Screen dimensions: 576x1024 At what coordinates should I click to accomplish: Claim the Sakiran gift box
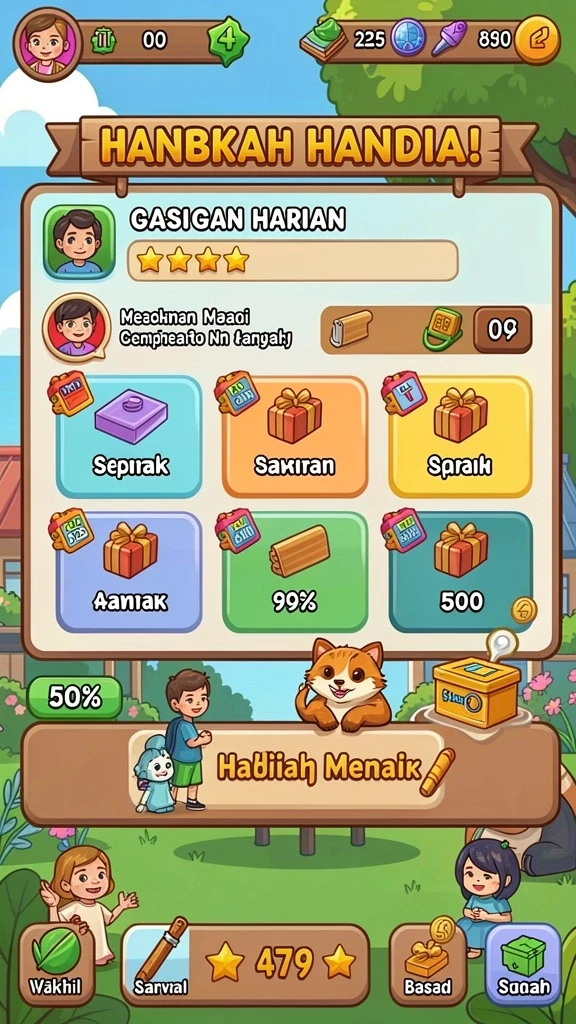tap(295, 437)
